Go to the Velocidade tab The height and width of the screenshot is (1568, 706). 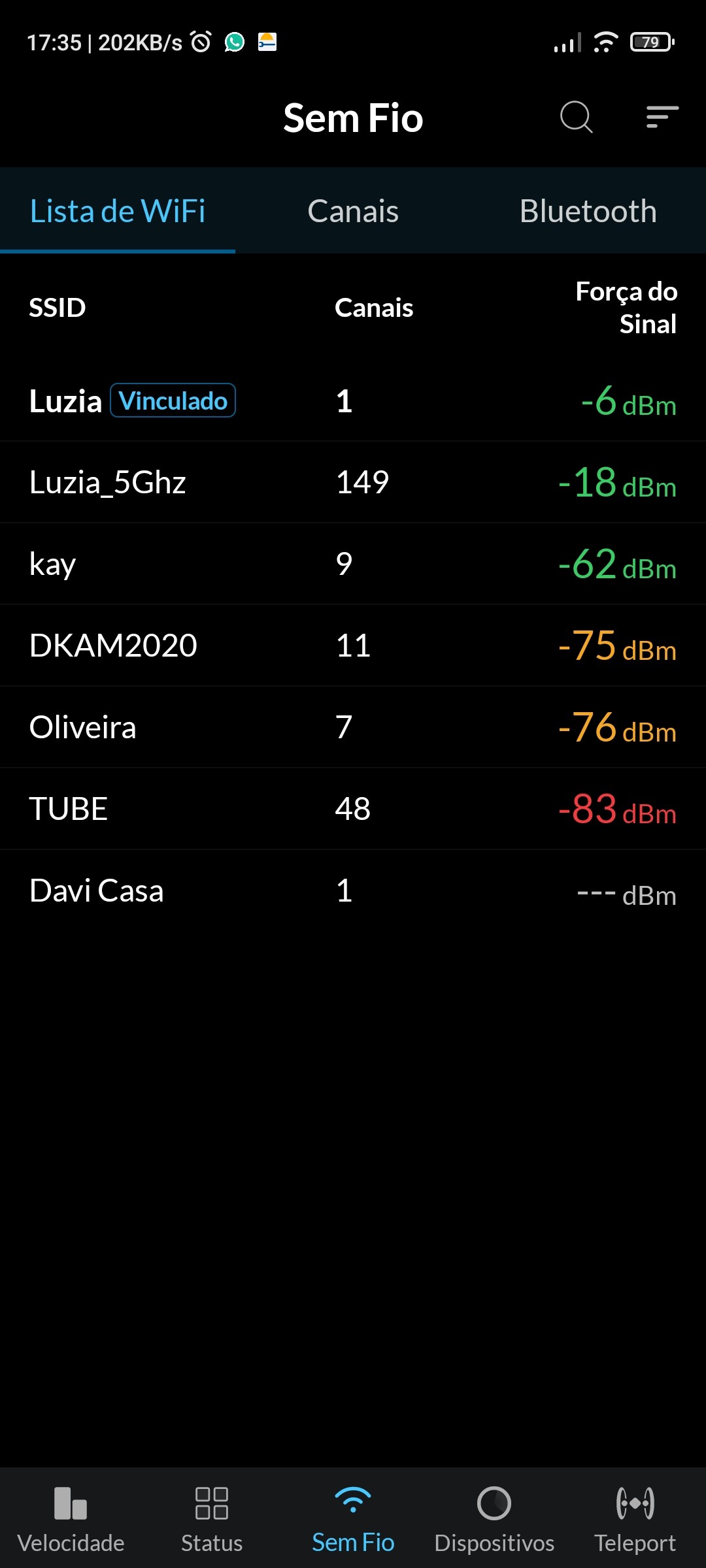point(71,1518)
